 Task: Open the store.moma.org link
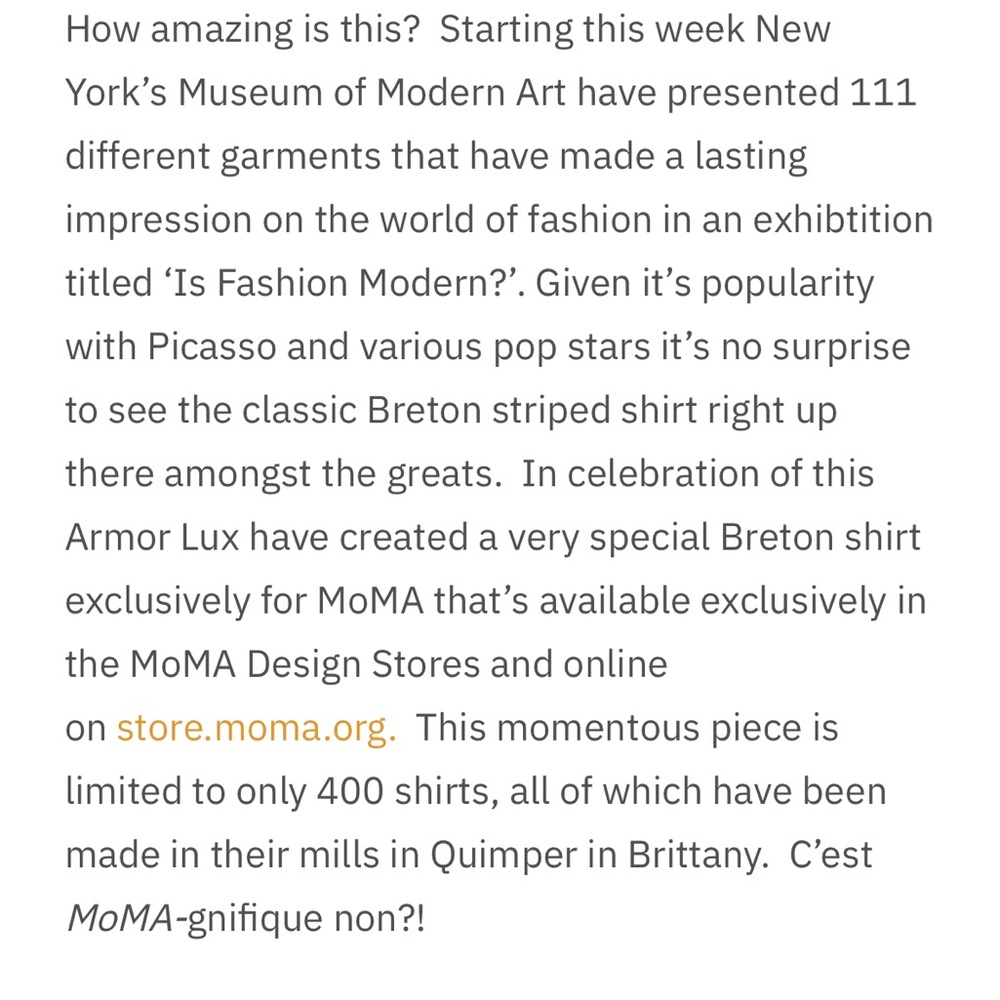pos(255,728)
